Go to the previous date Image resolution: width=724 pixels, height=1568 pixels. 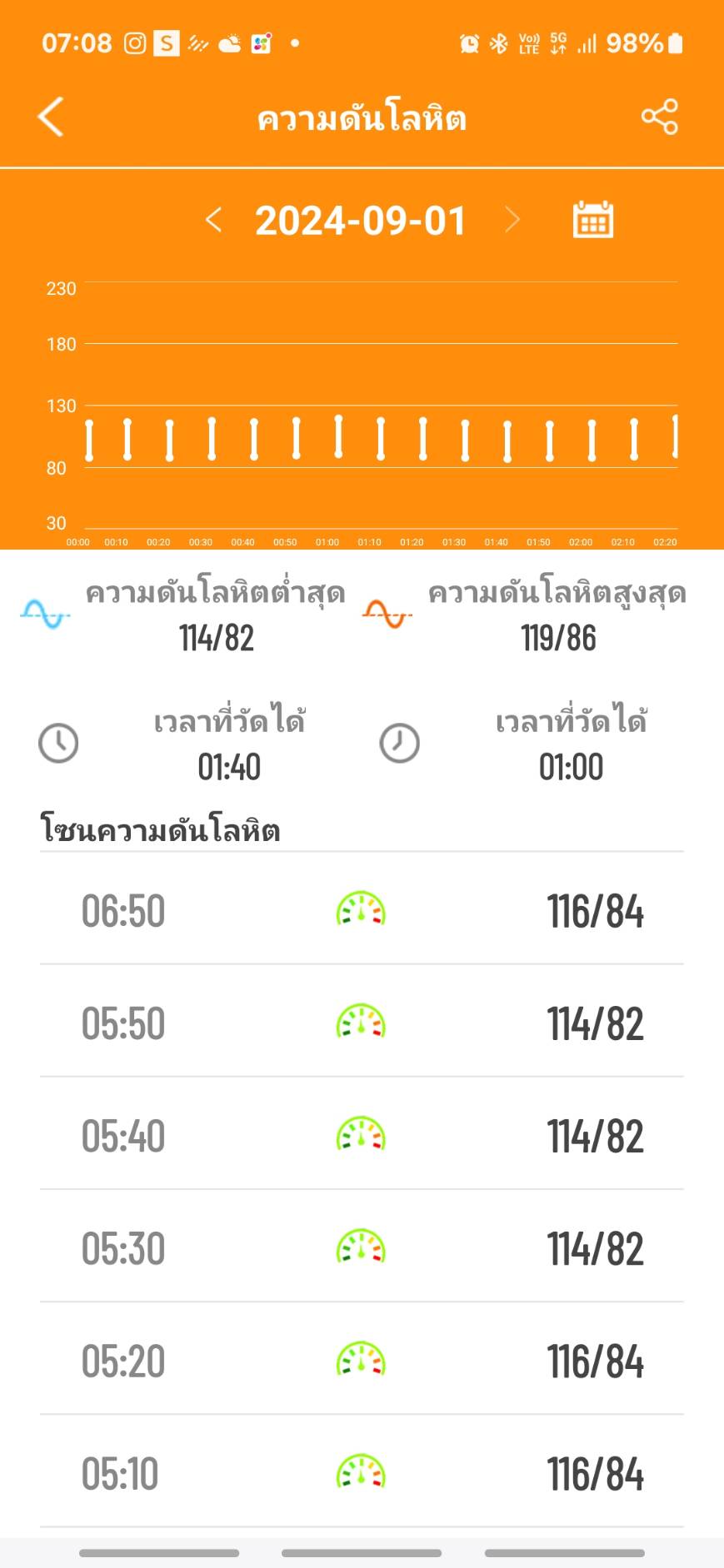click(x=213, y=221)
